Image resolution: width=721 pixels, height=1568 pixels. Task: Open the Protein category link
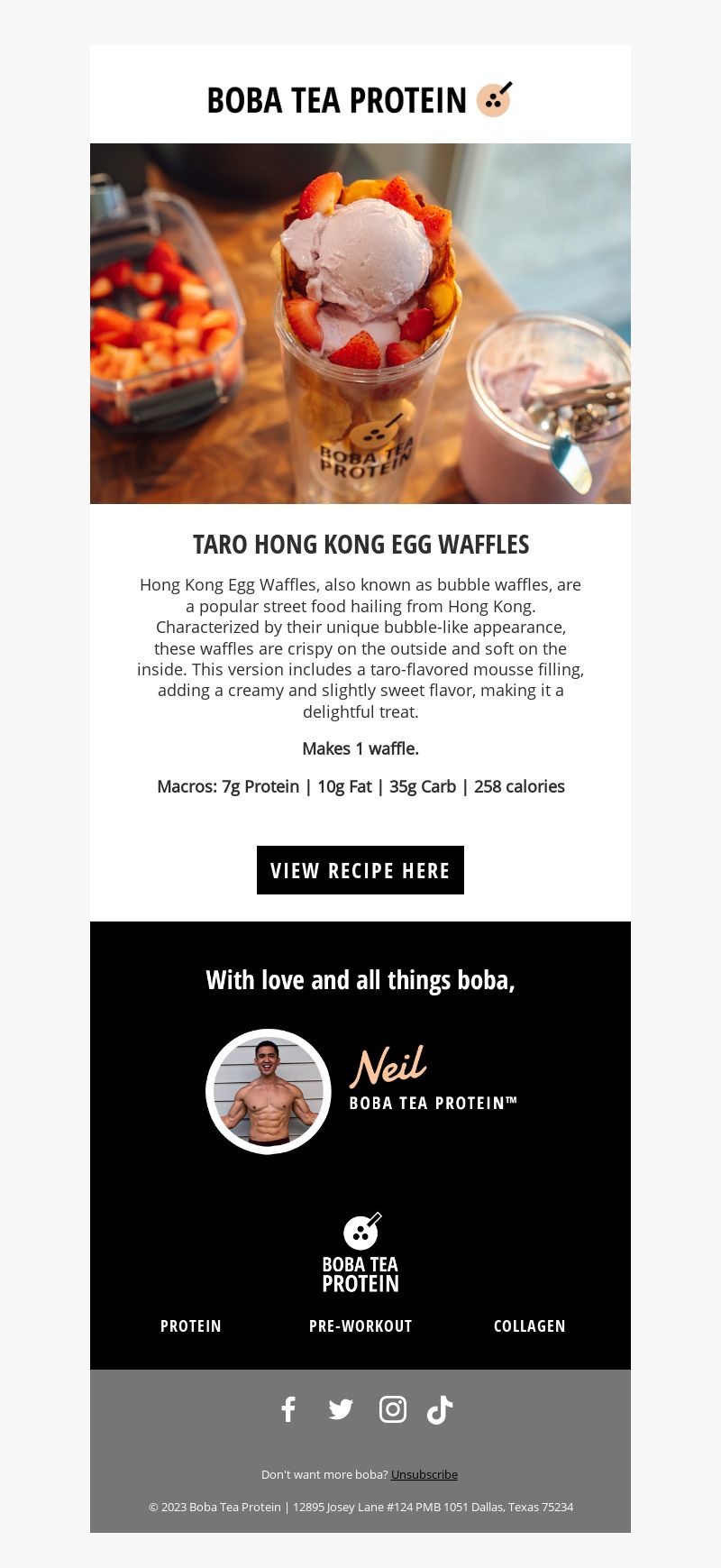[x=191, y=1326]
